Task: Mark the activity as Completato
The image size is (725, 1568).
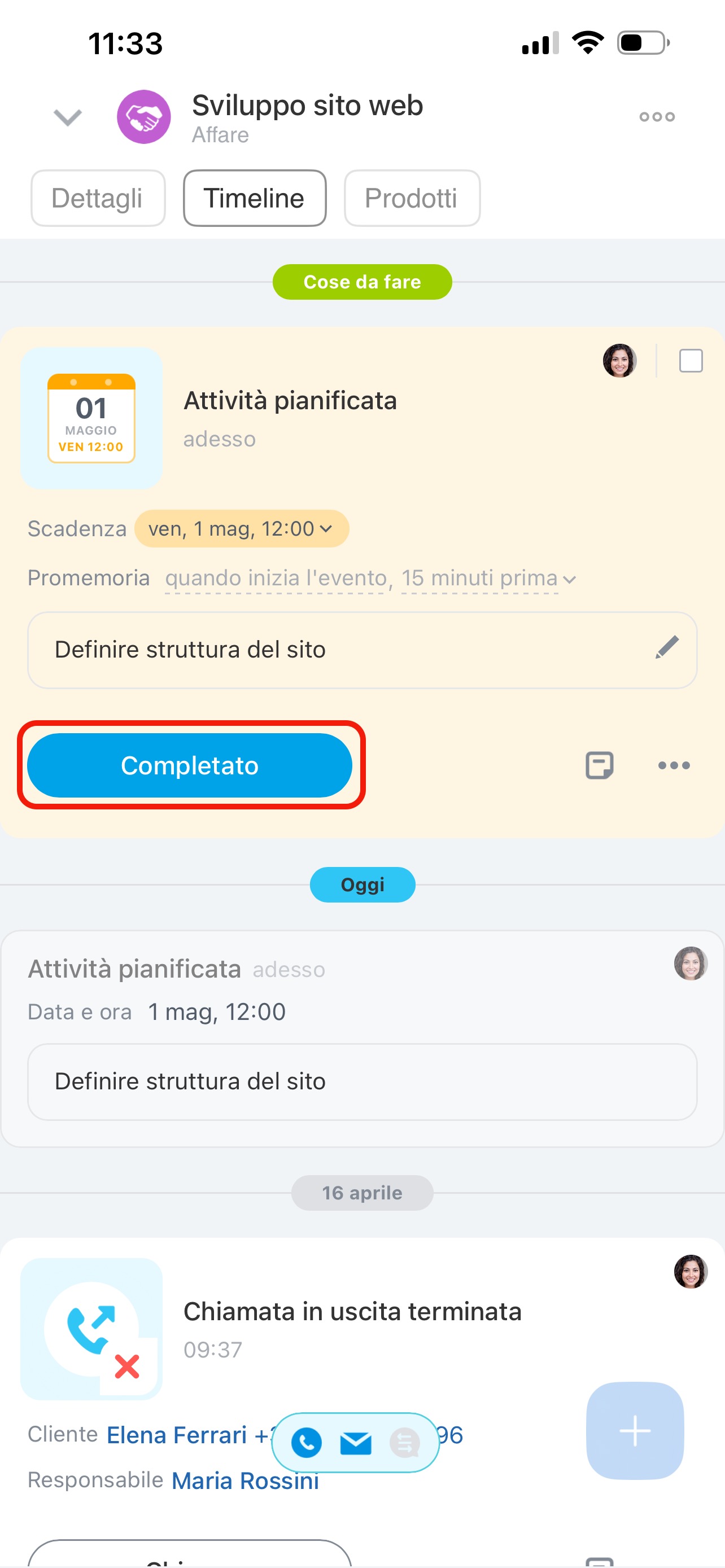Action: click(x=190, y=765)
